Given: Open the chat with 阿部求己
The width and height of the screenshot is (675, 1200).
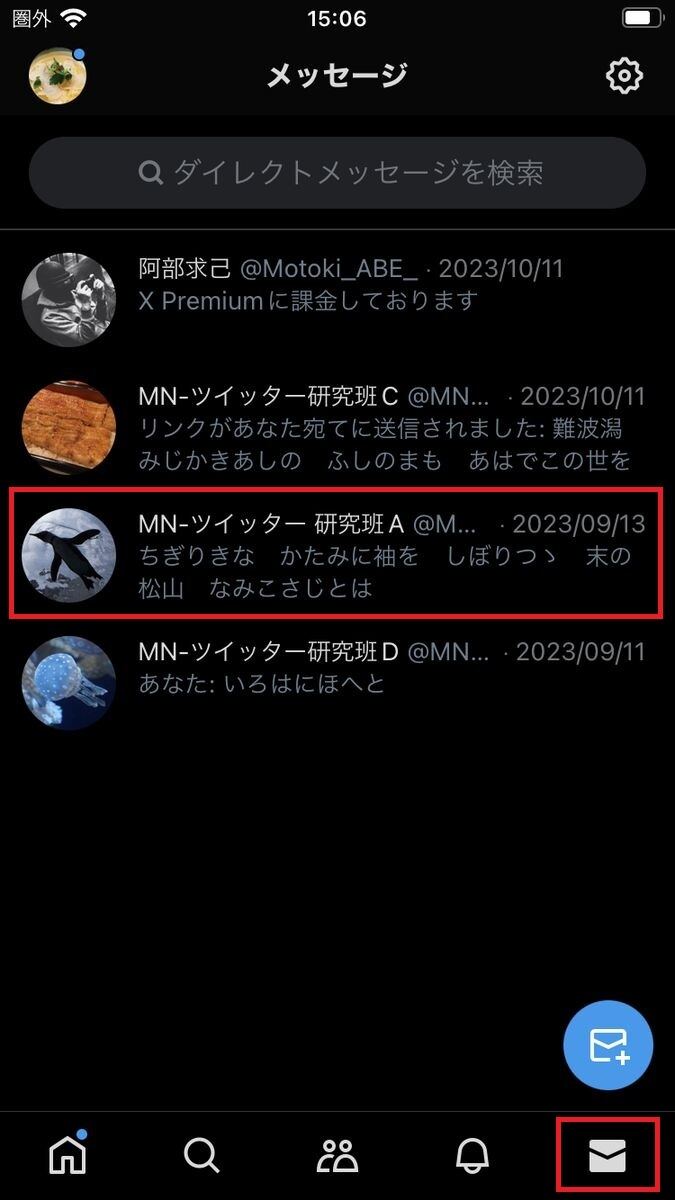Looking at the screenshot, I should pos(337,299).
